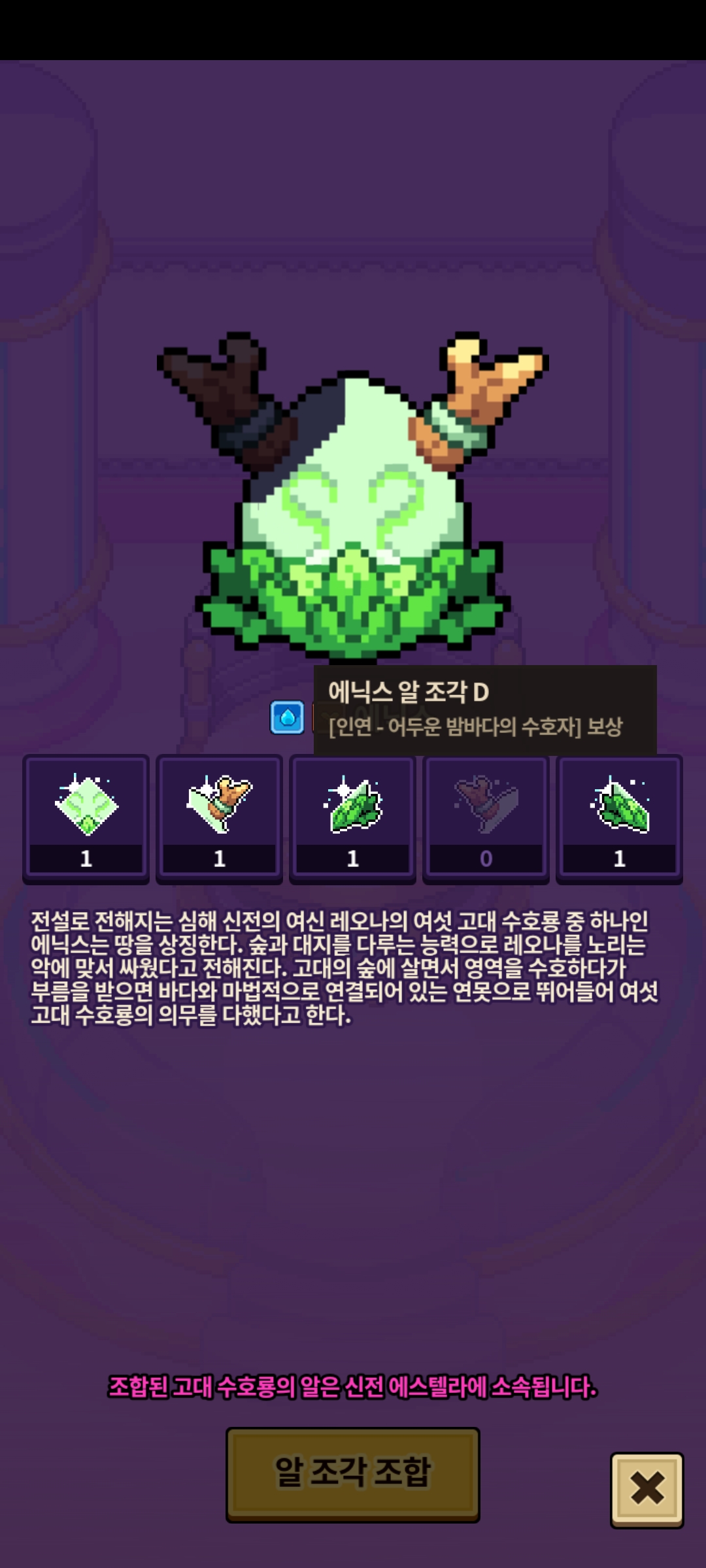Close the egg piece screen
This screenshot has width=706, height=1568.
(647, 1489)
